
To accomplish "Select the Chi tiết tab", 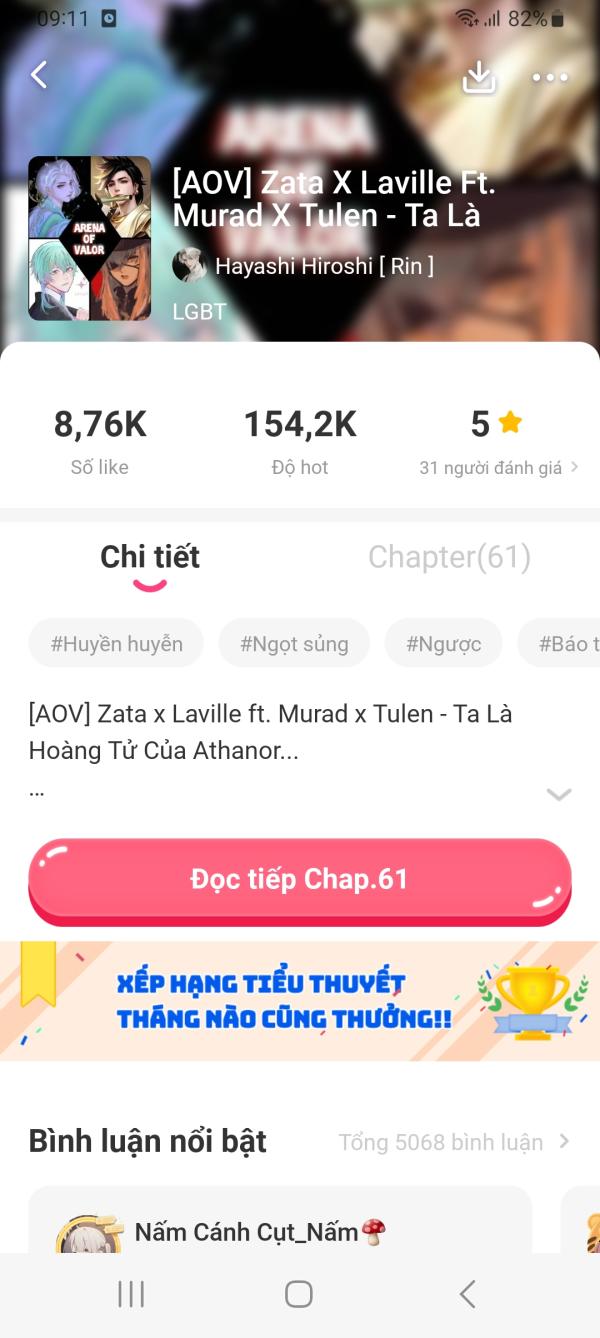I will [150, 557].
